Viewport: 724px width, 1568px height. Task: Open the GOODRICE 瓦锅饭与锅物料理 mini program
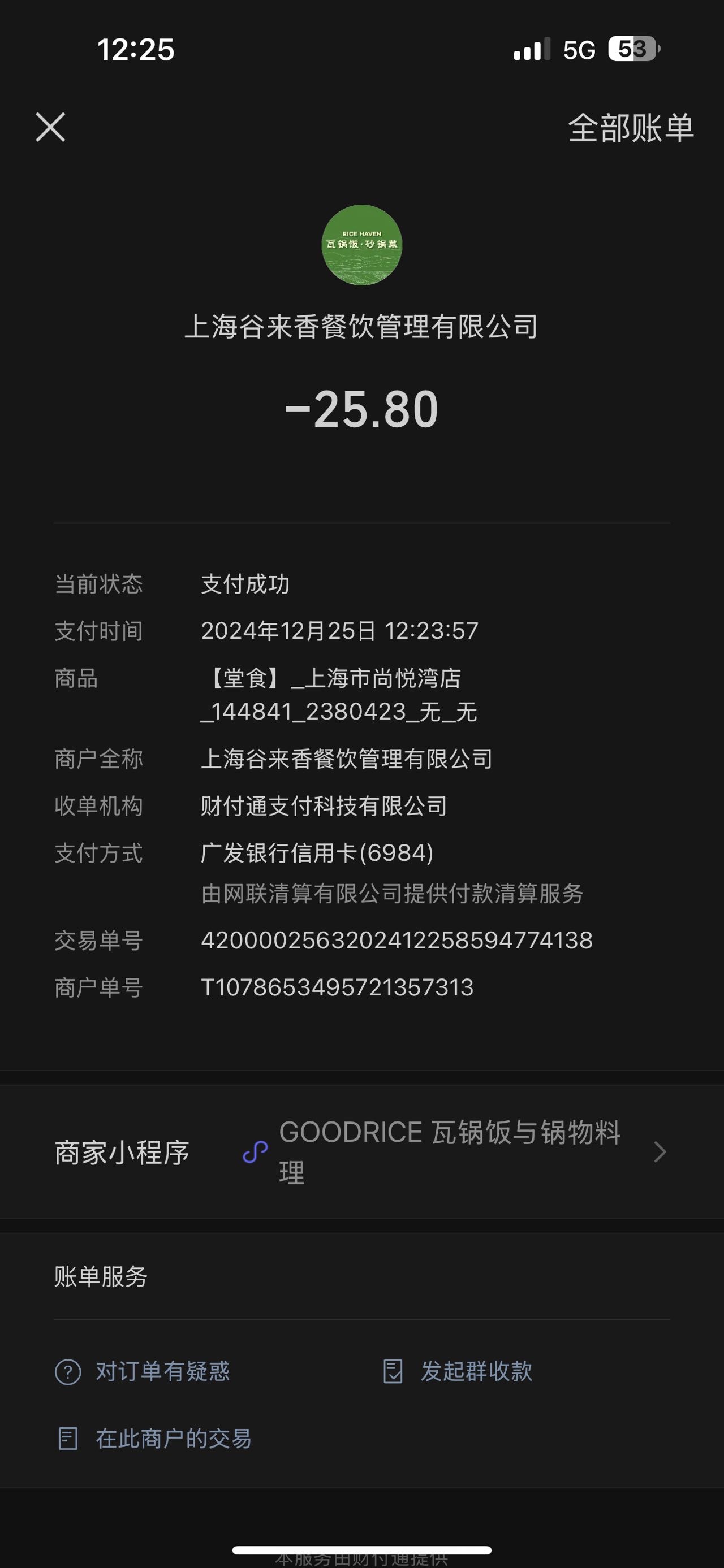click(x=361, y=1151)
